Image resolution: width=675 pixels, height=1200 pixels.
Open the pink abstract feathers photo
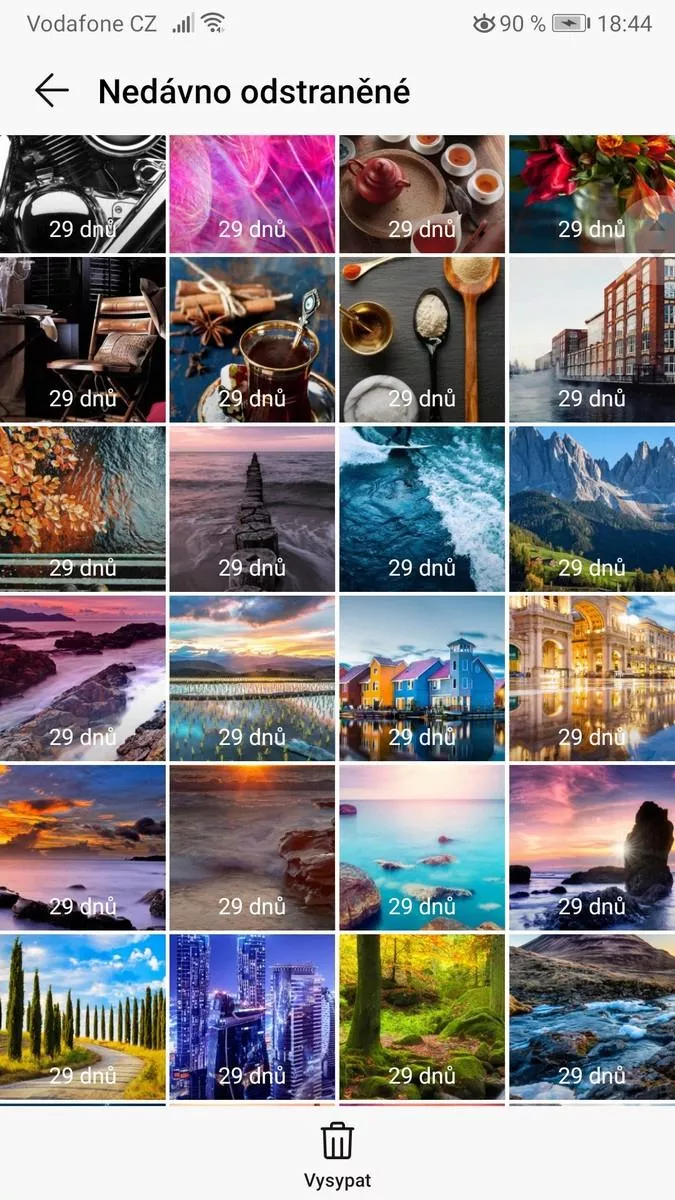click(x=252, y=194)
